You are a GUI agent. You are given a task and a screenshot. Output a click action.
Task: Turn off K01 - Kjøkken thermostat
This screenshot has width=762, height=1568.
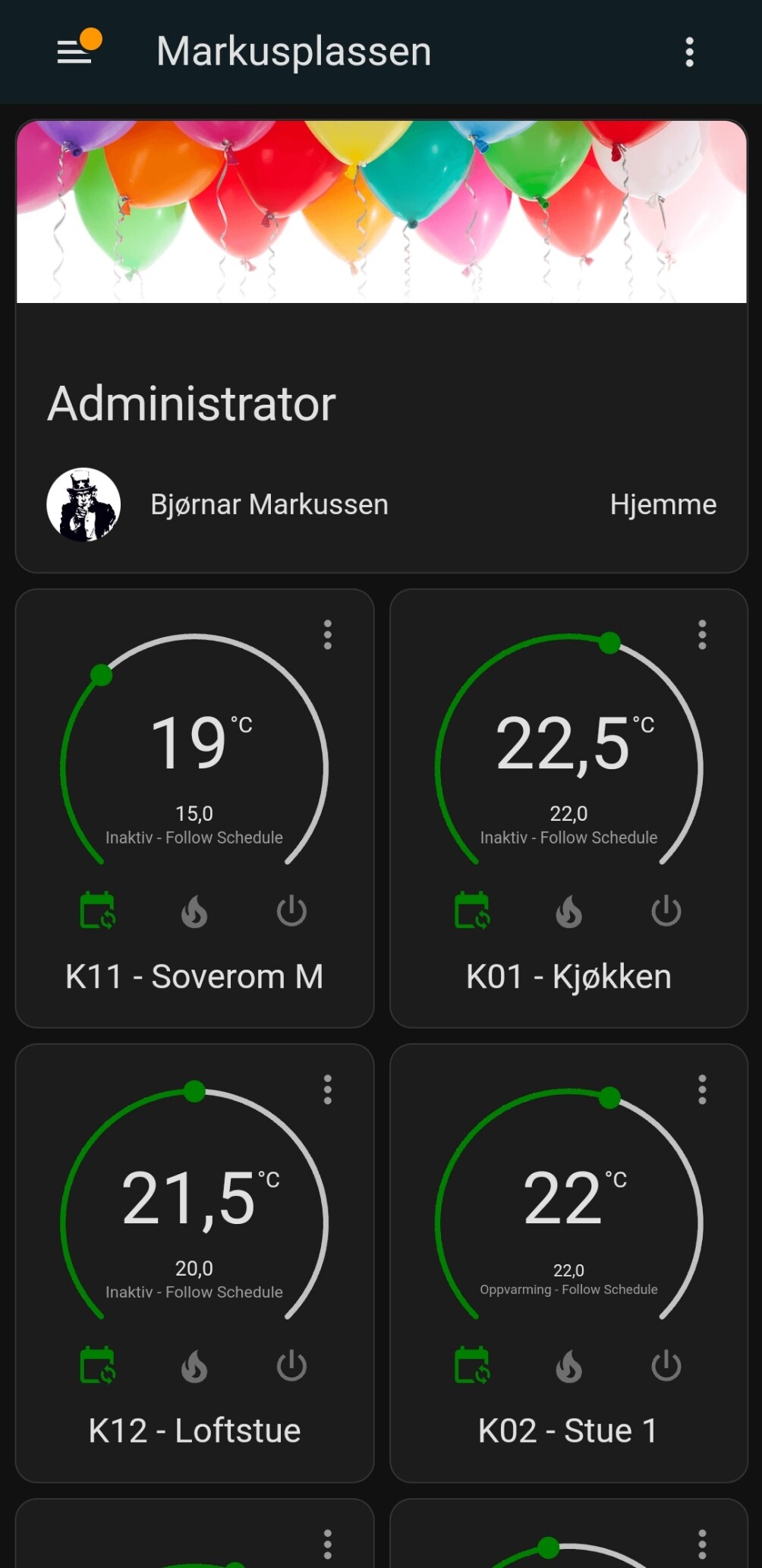(x=666, y=911)
